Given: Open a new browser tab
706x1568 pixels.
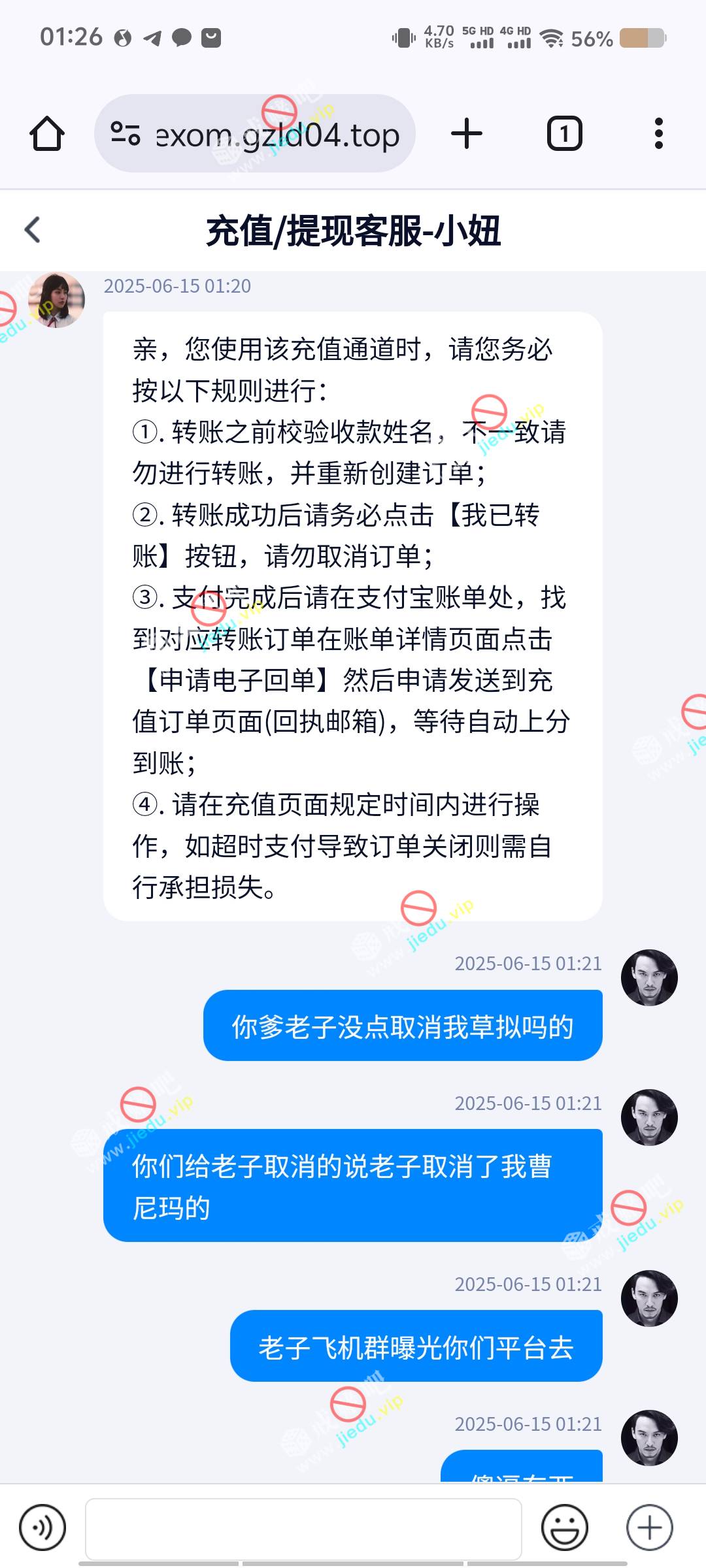Looking at the screenshot, I should 467,134.
